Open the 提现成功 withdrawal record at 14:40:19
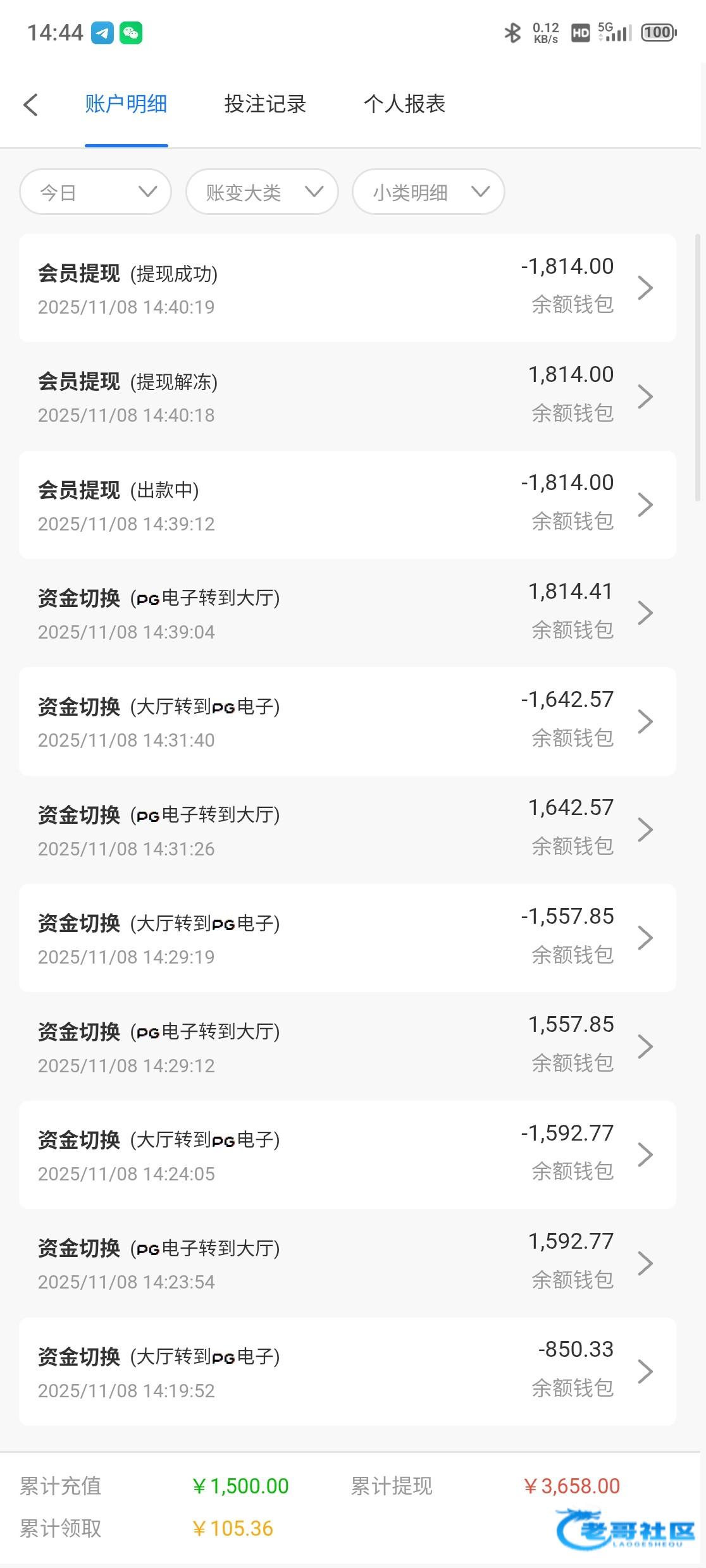Image resolution: width=706 pixels, height=1568 pixels. 347,288
